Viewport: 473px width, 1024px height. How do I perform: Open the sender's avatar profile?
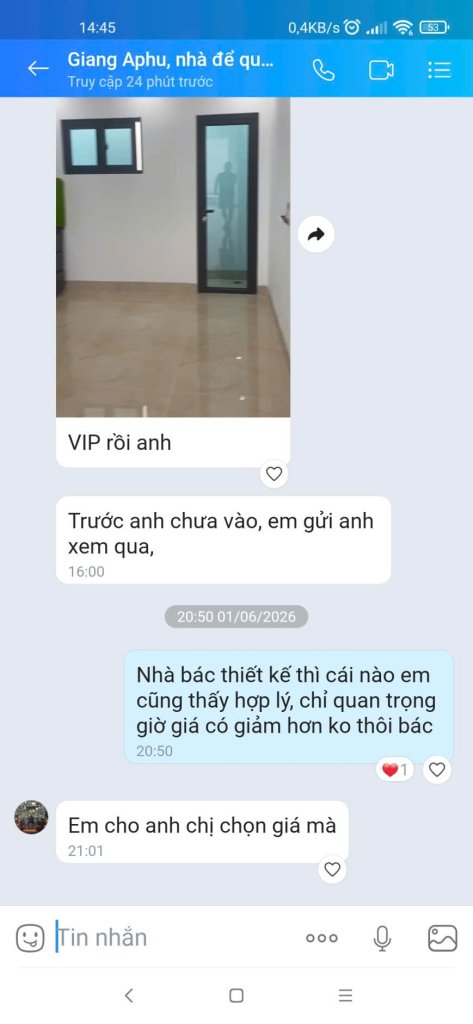coord(31,817)
